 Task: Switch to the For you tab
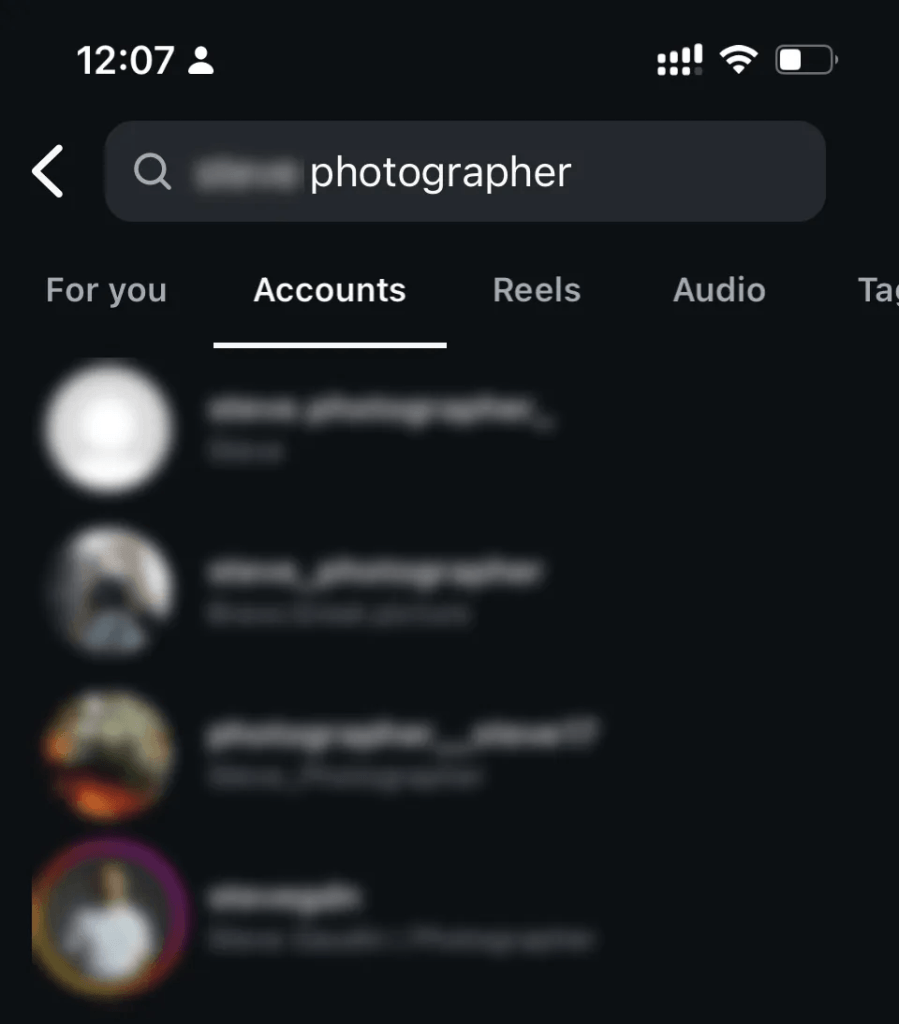coord(104,290)
